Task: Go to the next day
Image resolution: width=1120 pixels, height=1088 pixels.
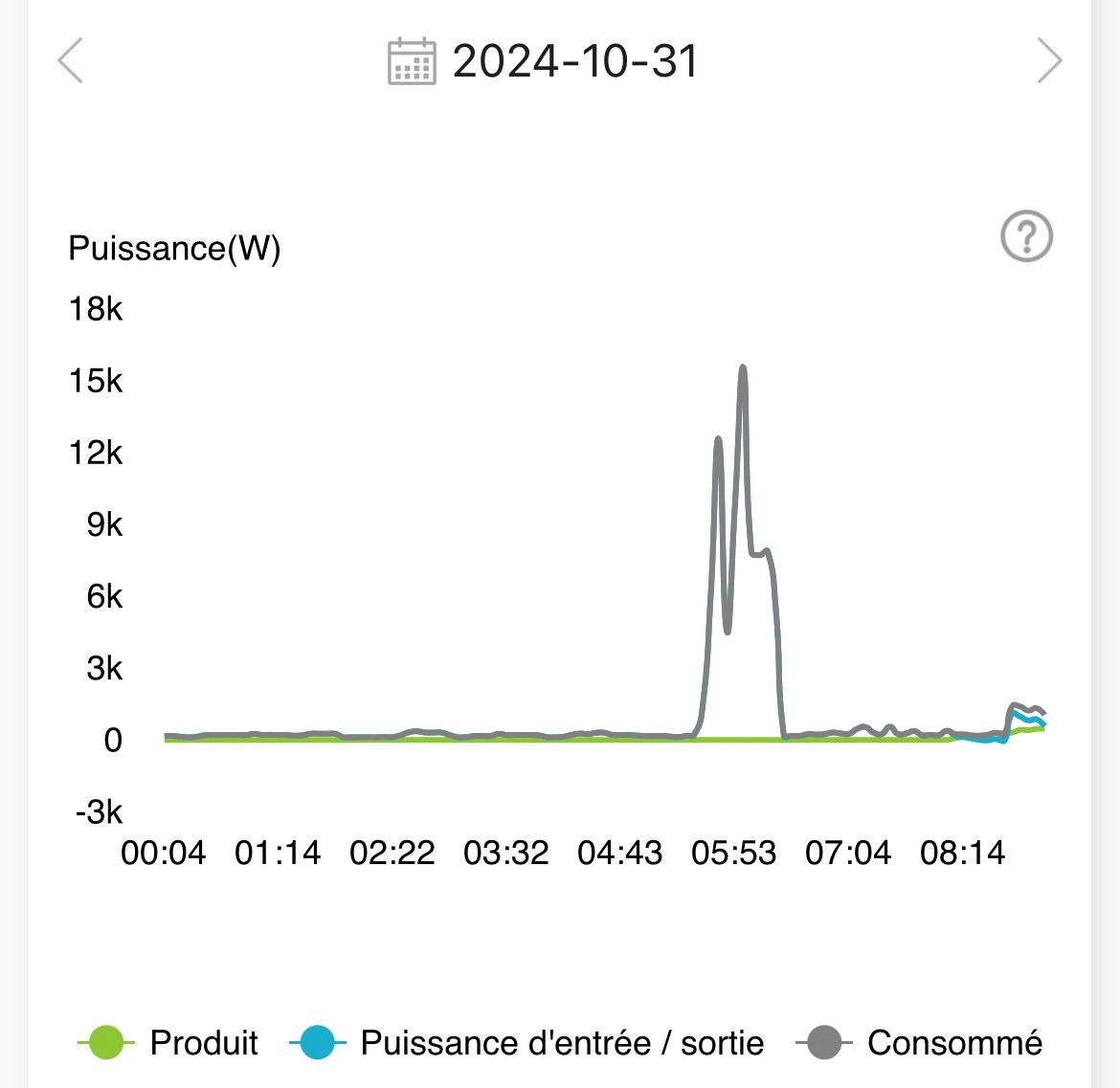Action: pyautogui.click(x=1049, y=61)
